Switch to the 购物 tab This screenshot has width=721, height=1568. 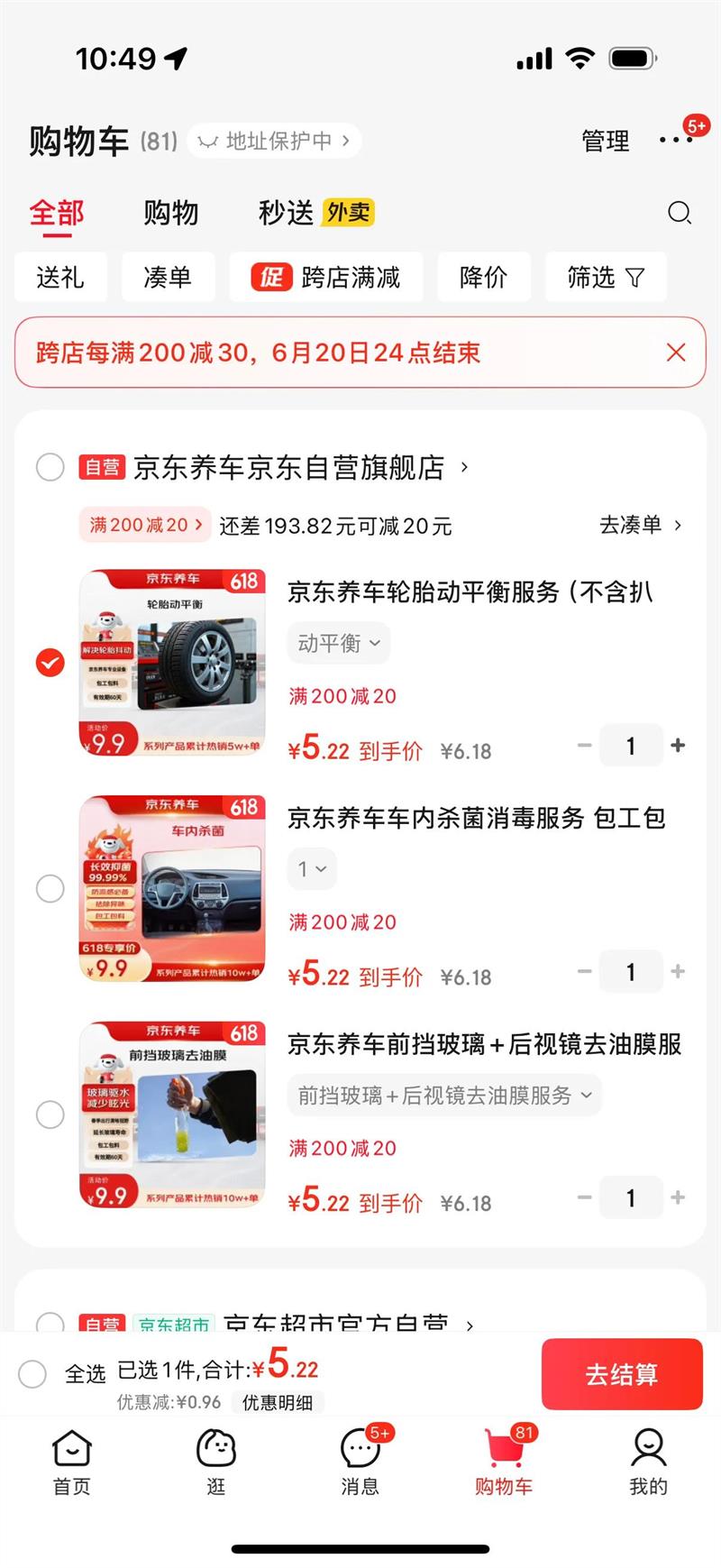click(x=170, y=213)
